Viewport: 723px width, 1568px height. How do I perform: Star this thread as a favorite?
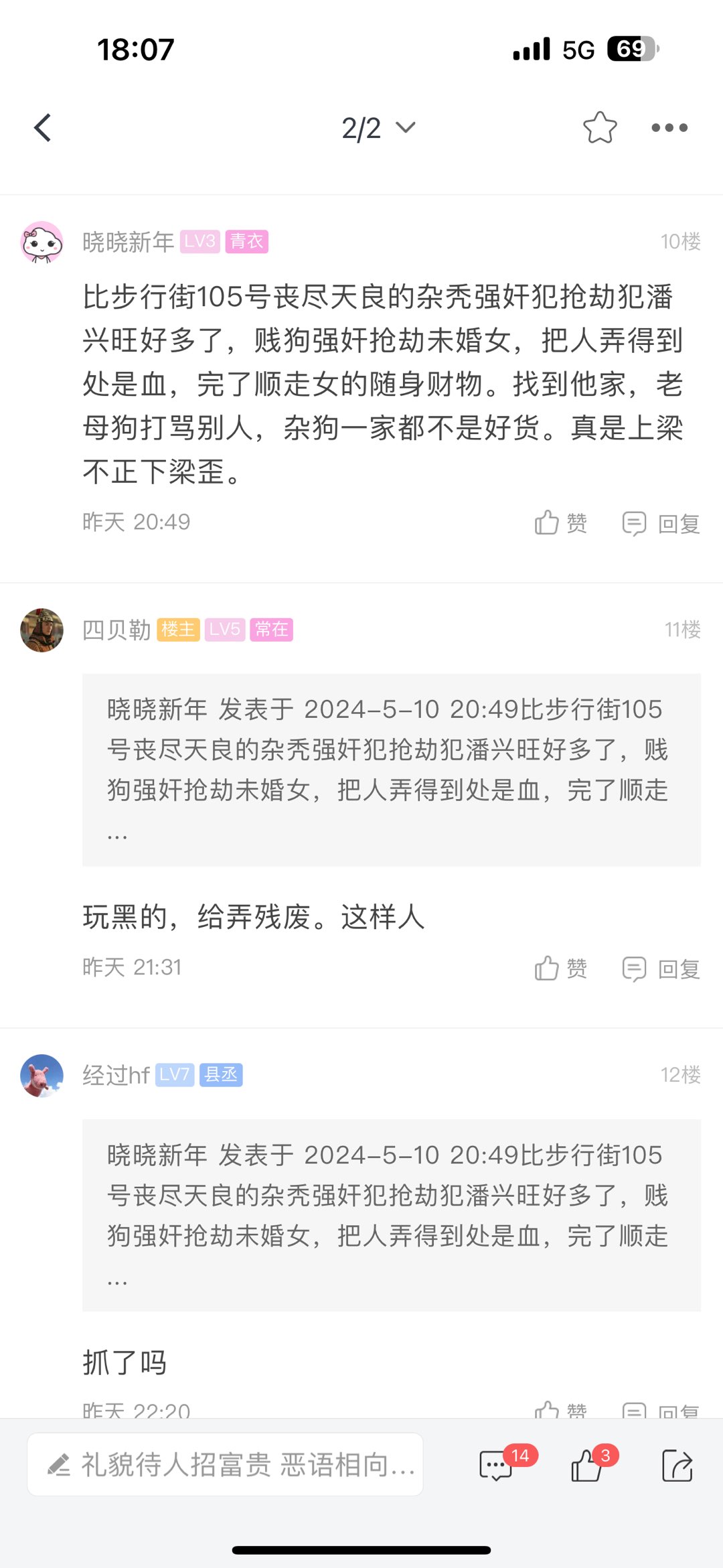(600, 127)
